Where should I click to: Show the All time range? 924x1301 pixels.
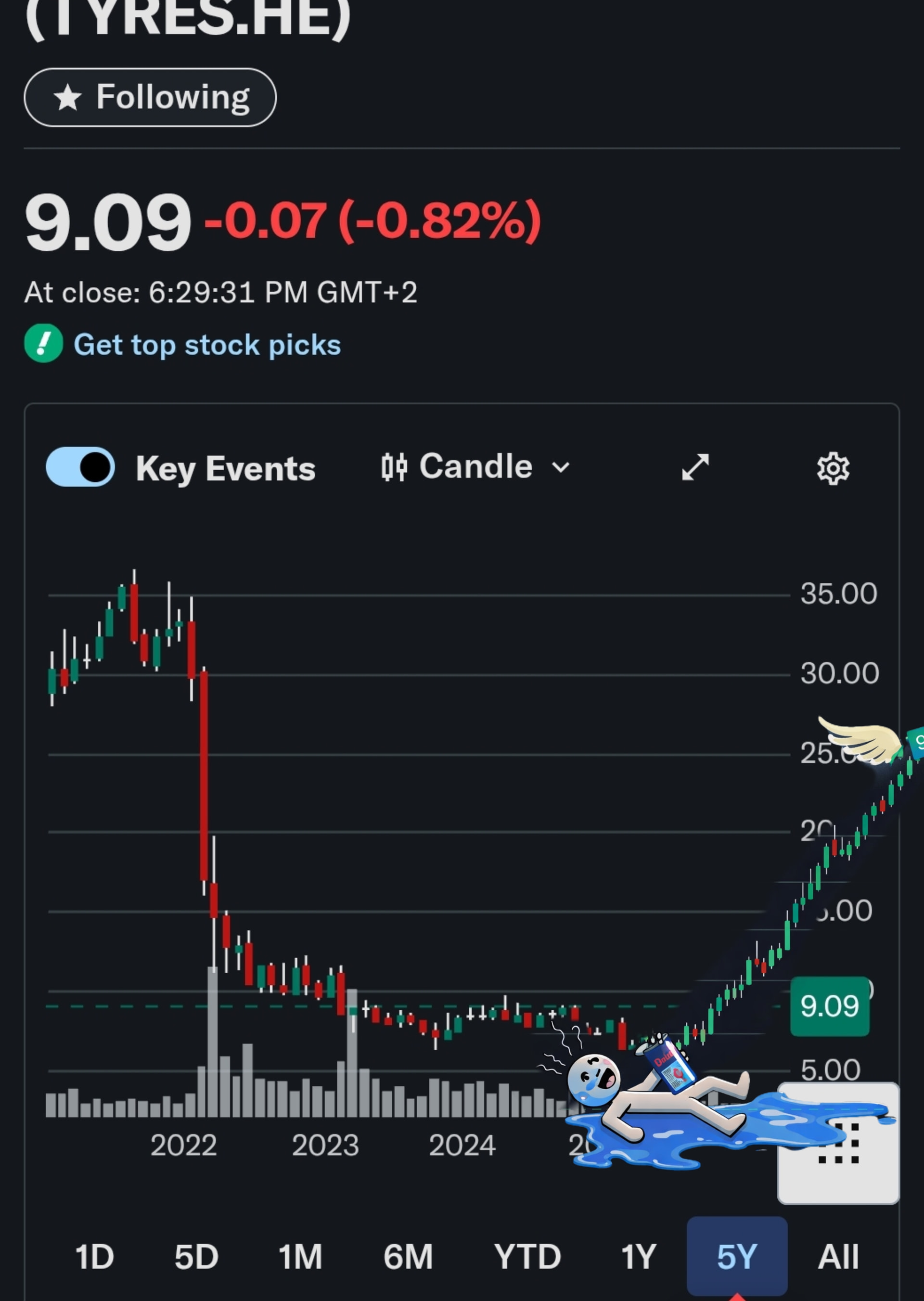838,1257
